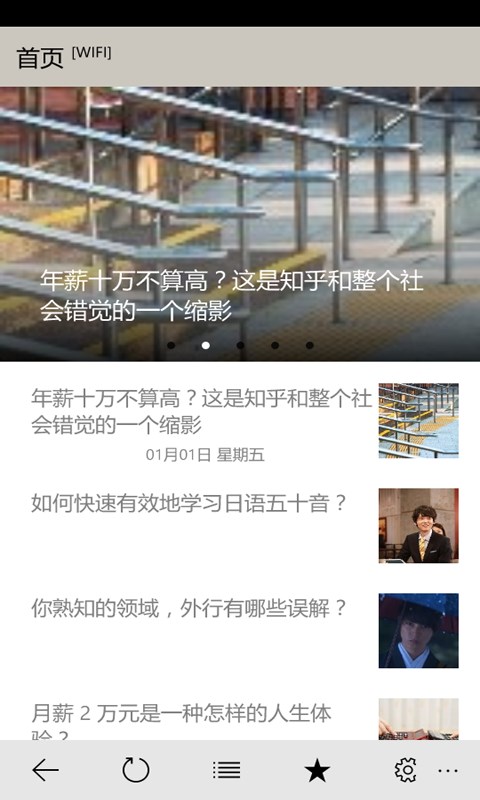Open settings with the gear icon
The width and height of the screenshot is (480, 800).
(x=406, y=770)
